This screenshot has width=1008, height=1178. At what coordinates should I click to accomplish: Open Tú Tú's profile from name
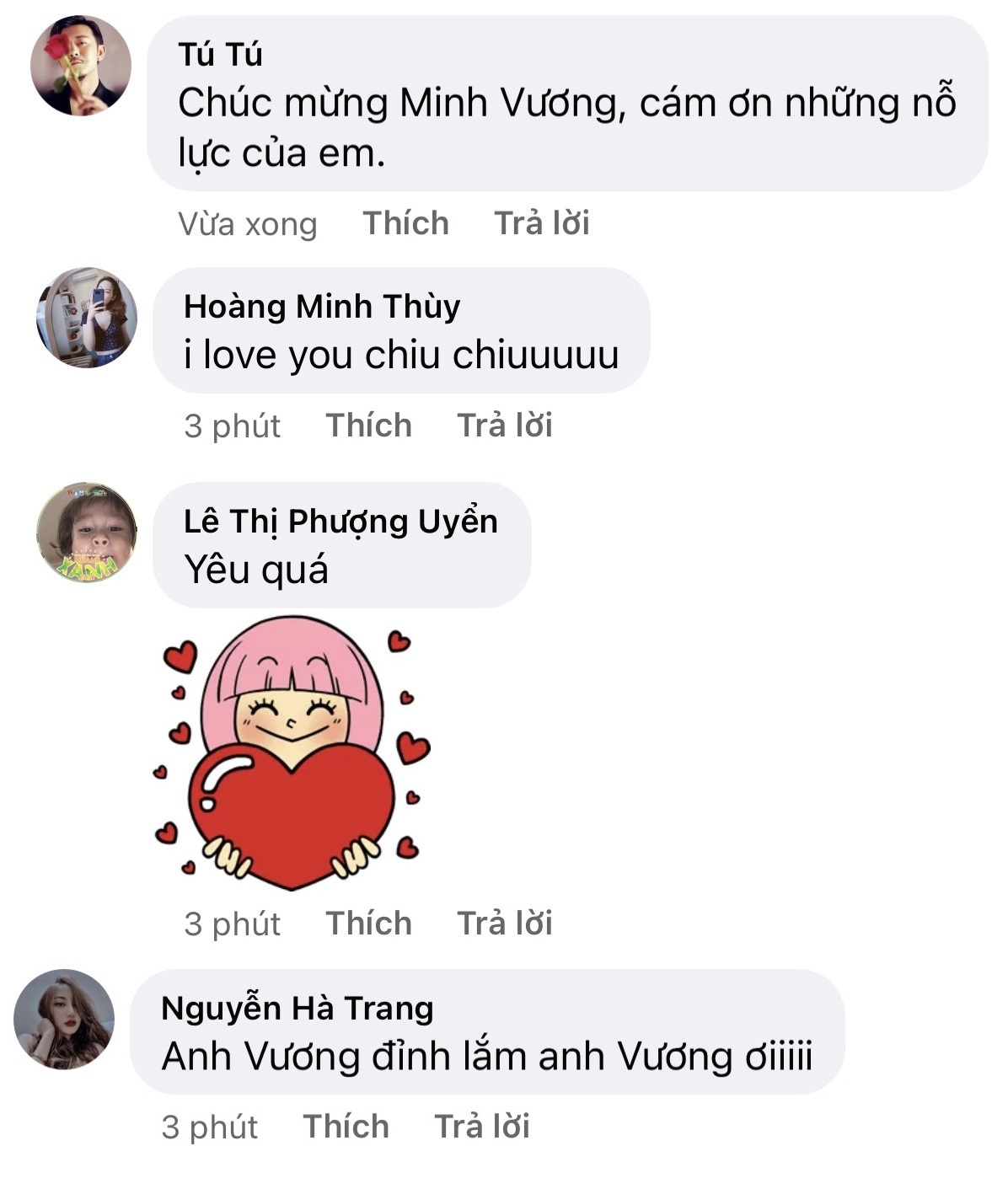coord(220,55)
